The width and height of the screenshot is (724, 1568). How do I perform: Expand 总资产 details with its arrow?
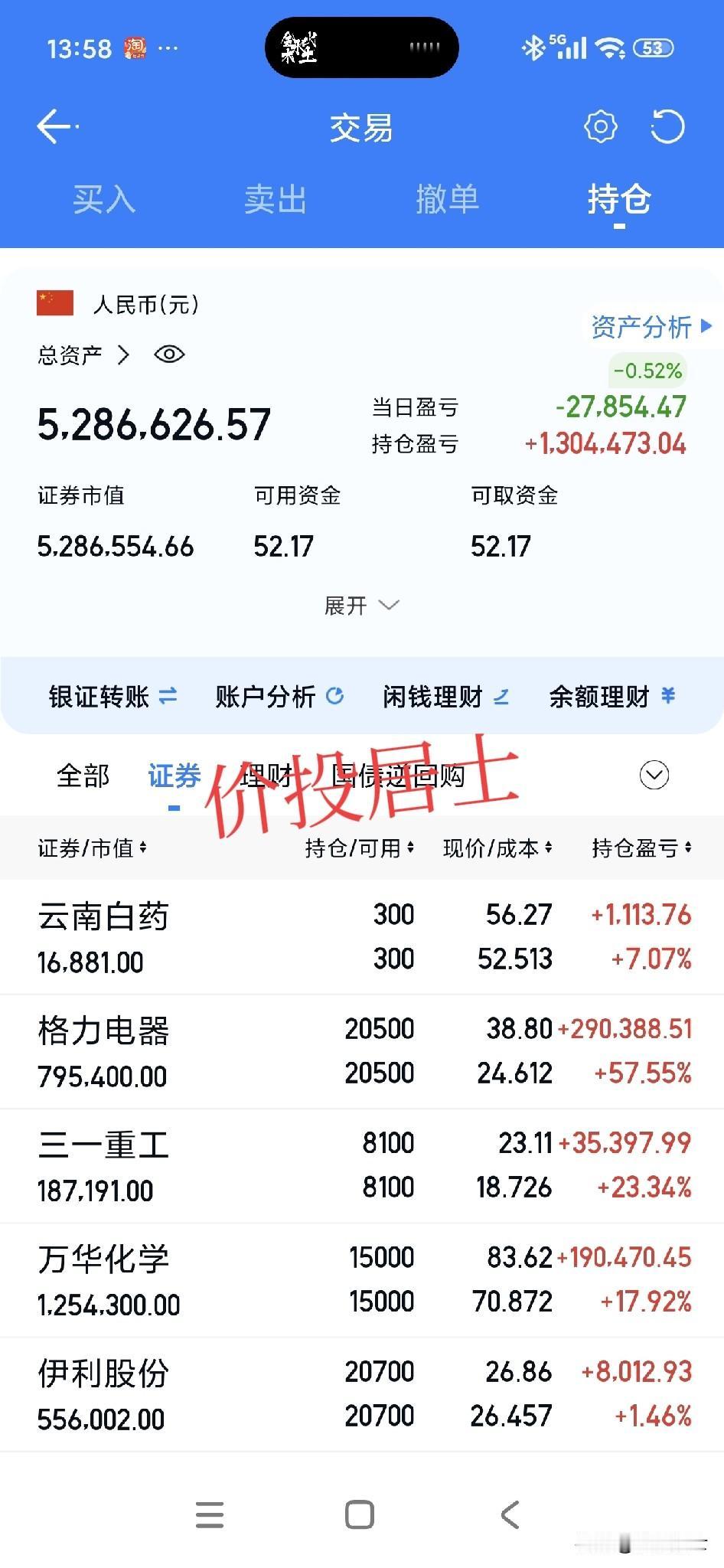tap(121, 354)
